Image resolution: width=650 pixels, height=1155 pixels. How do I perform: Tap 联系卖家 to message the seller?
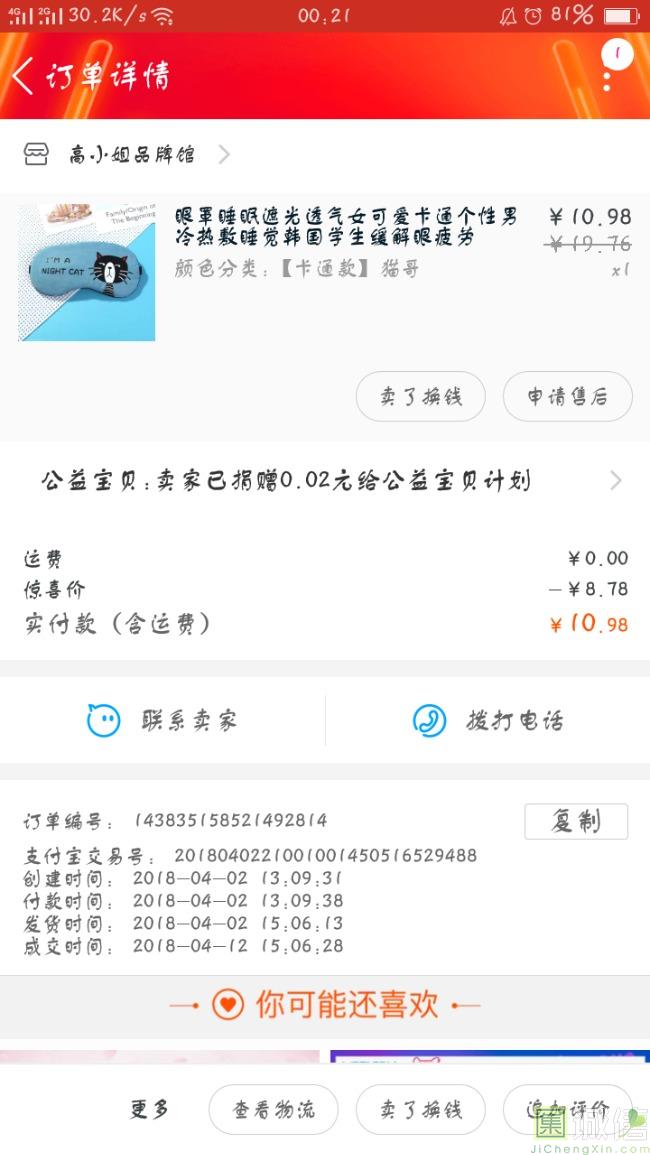click(x=163, y=720)
